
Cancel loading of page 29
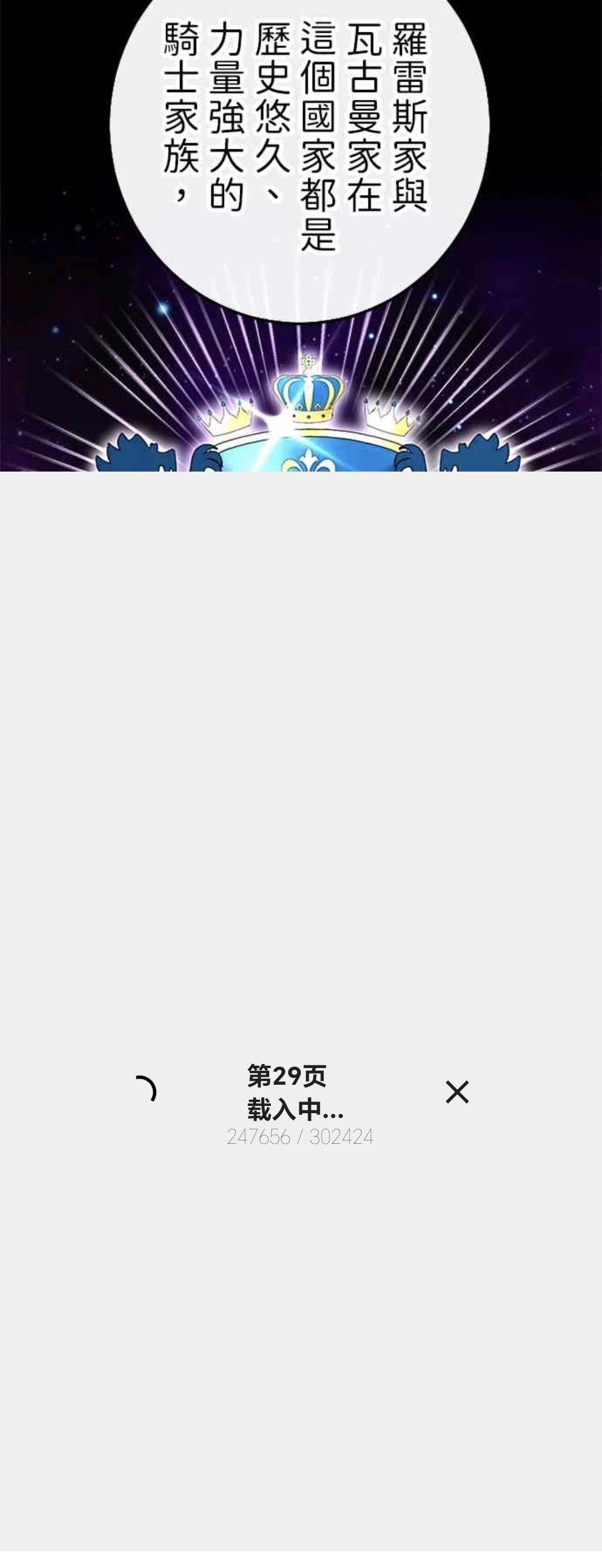[457, 1091]
